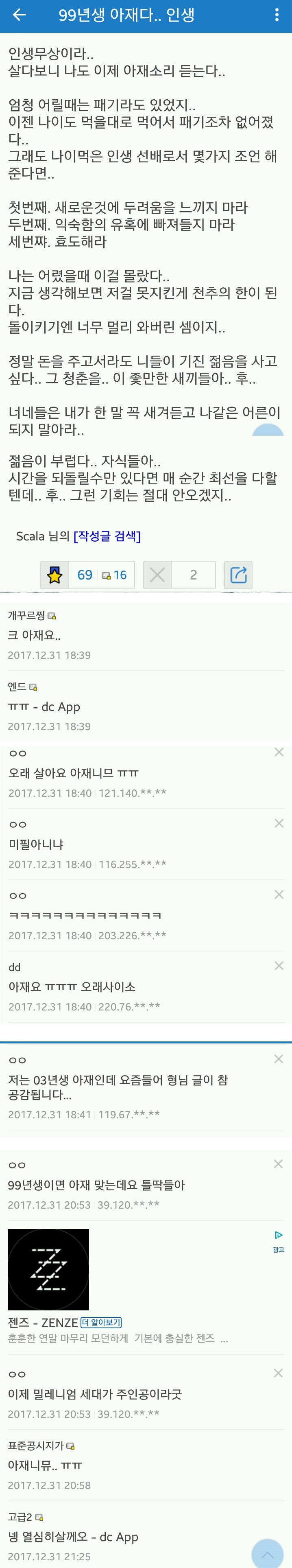Image resolution: width=292 pixels, height=1568 pixels.
Task: Delete the comment '미필아니냐'
Action: 279,824
